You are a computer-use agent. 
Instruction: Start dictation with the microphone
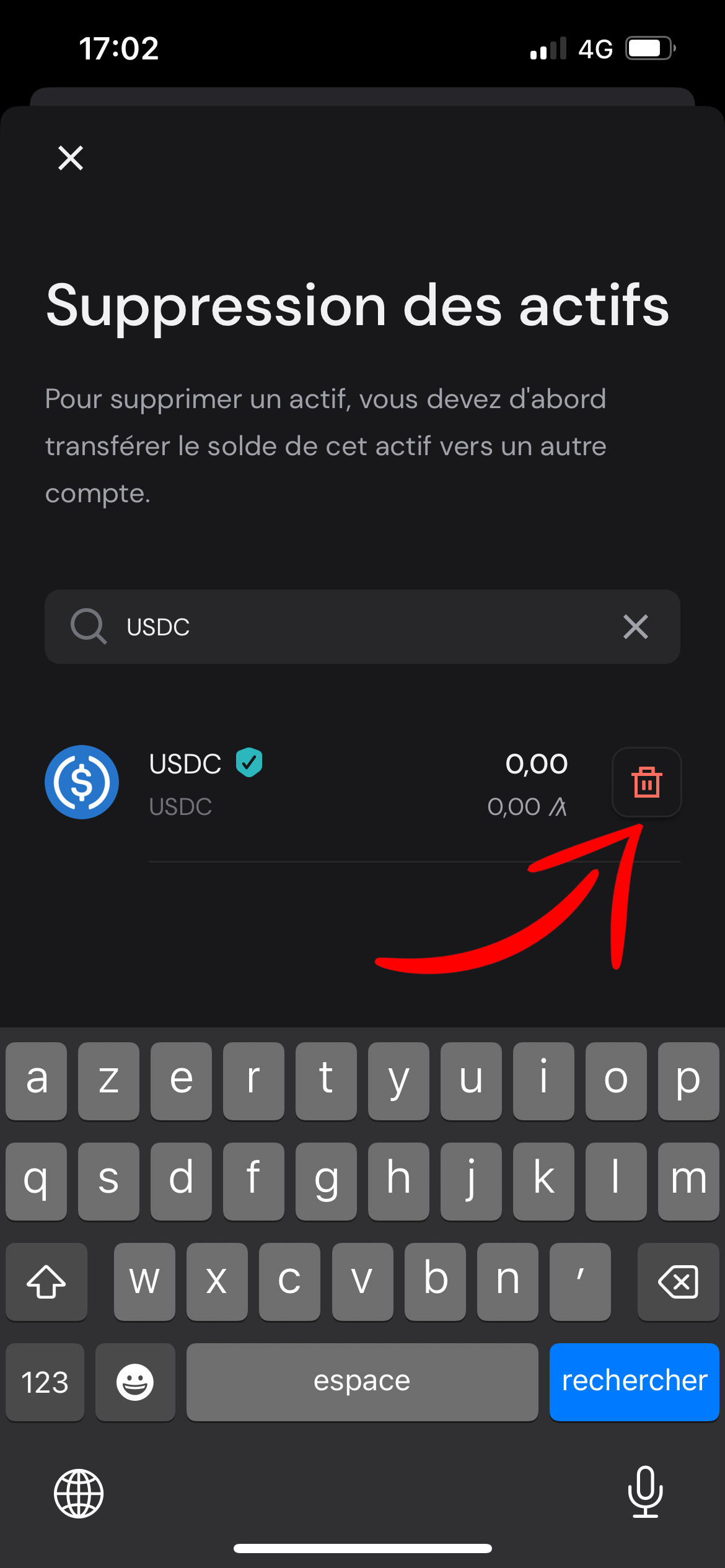pyautogui.click(x=645, y=1492)
